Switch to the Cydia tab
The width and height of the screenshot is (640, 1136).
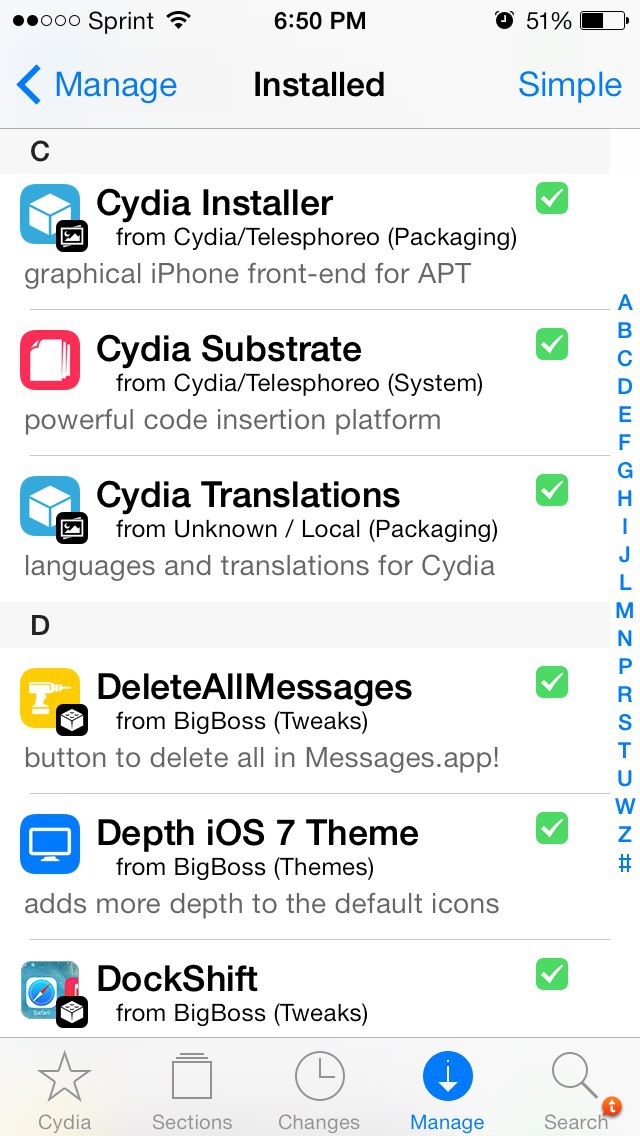tap(64, 1090)
